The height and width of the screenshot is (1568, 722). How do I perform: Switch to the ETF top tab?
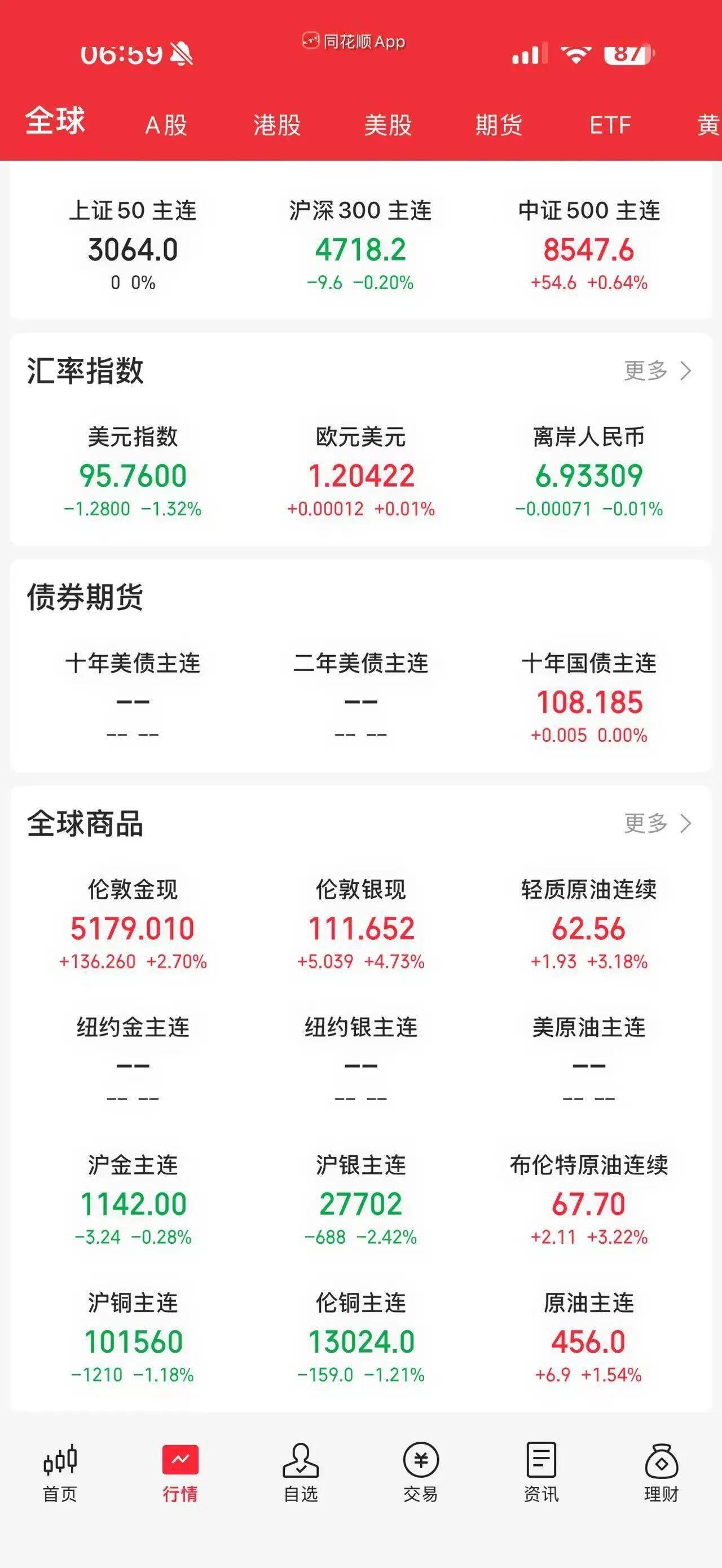click(609, 125)
